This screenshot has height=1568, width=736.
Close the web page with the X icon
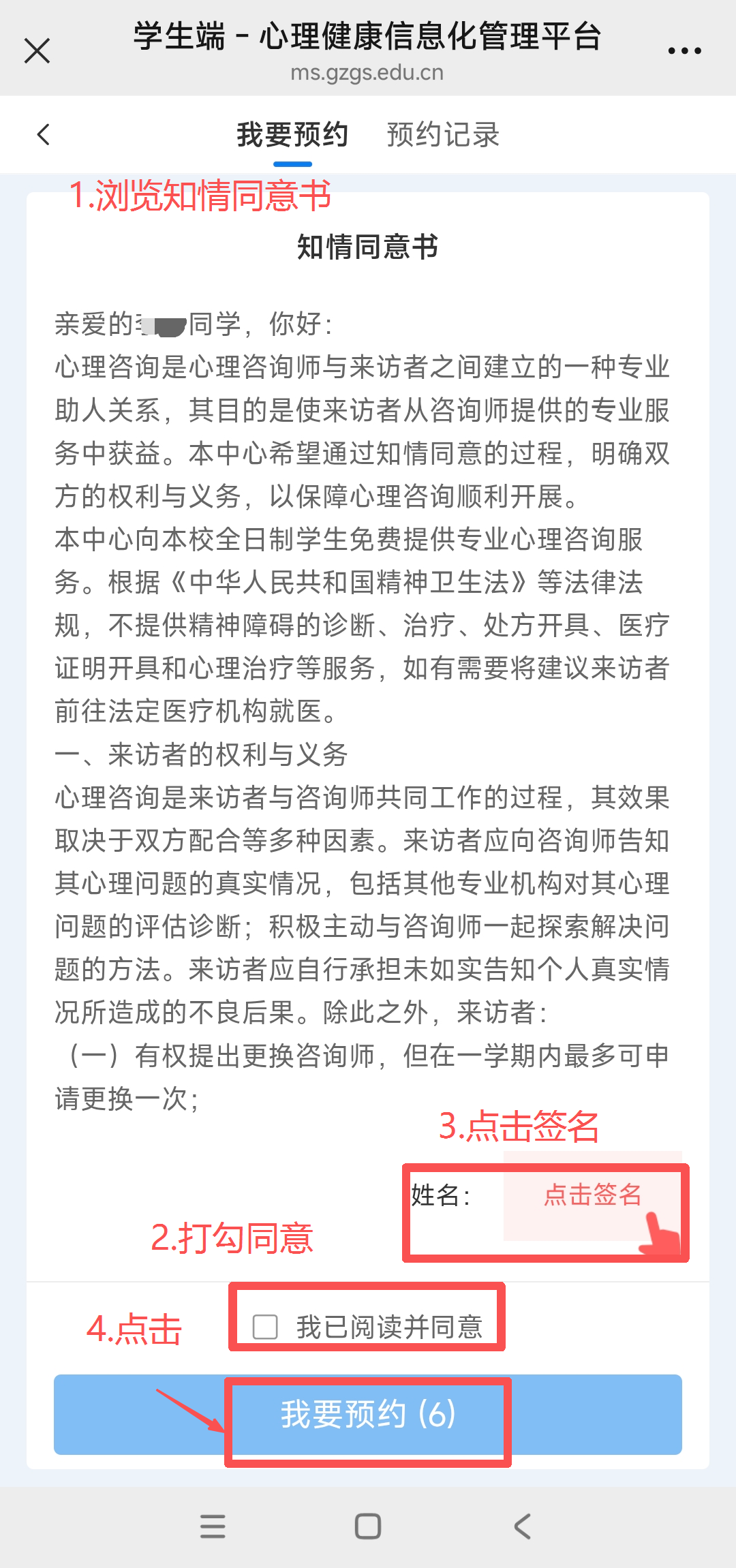[37, 50]
